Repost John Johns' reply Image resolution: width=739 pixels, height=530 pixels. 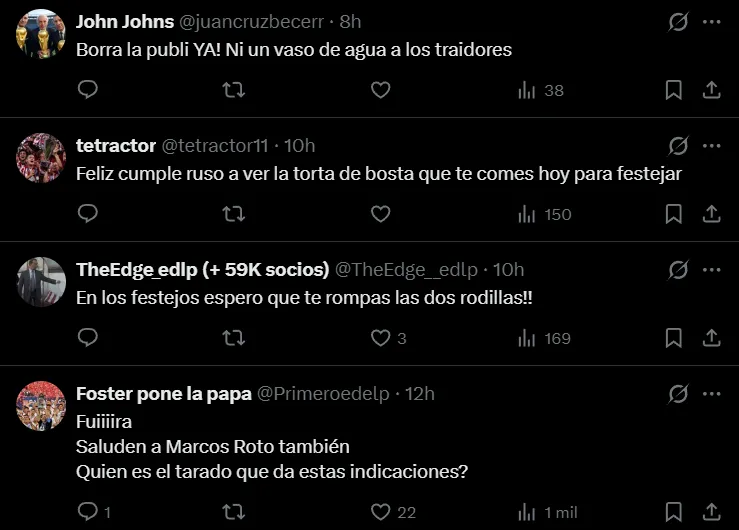point(232,90)
